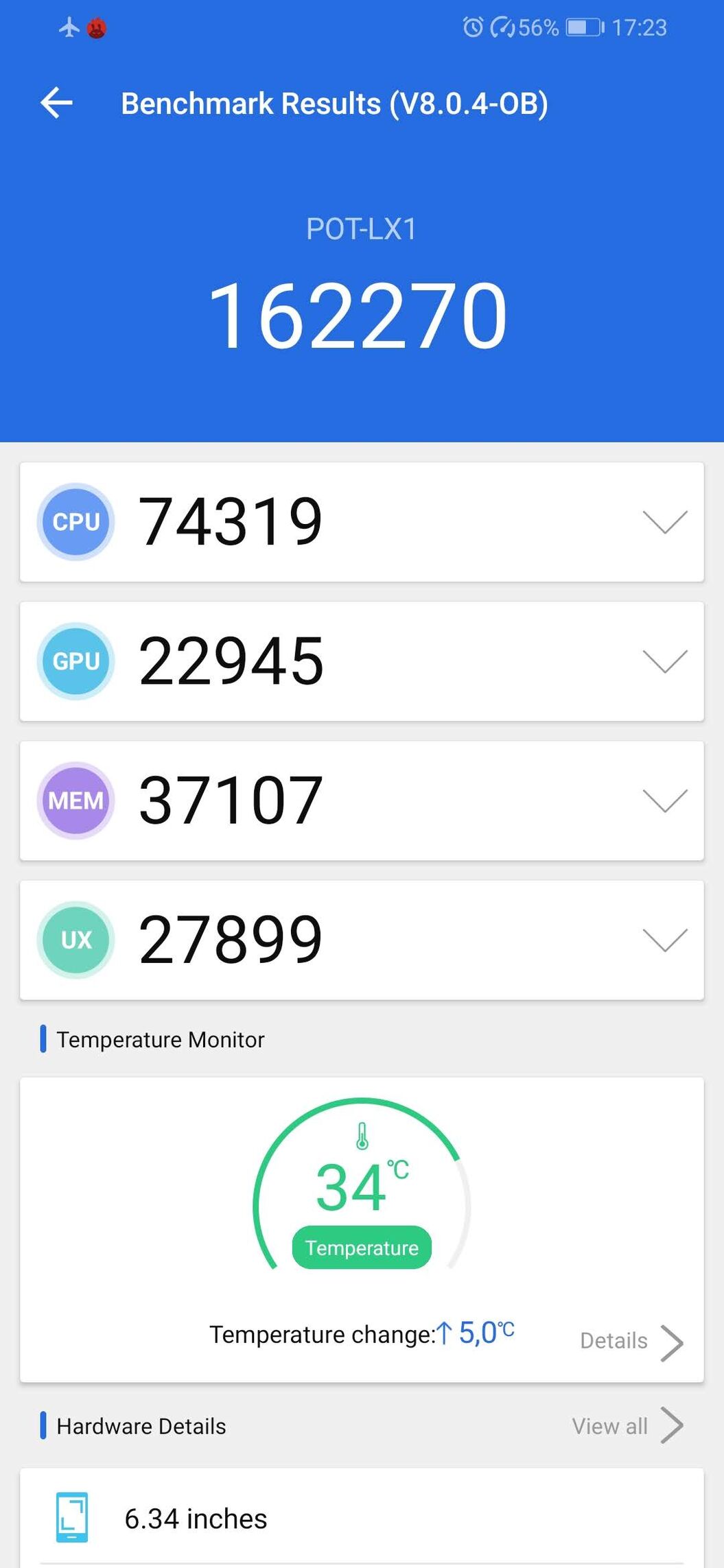Expand the GPU score breakdown
The image size is (724, 1568).
pyautogui.click(x=665, y=661)
